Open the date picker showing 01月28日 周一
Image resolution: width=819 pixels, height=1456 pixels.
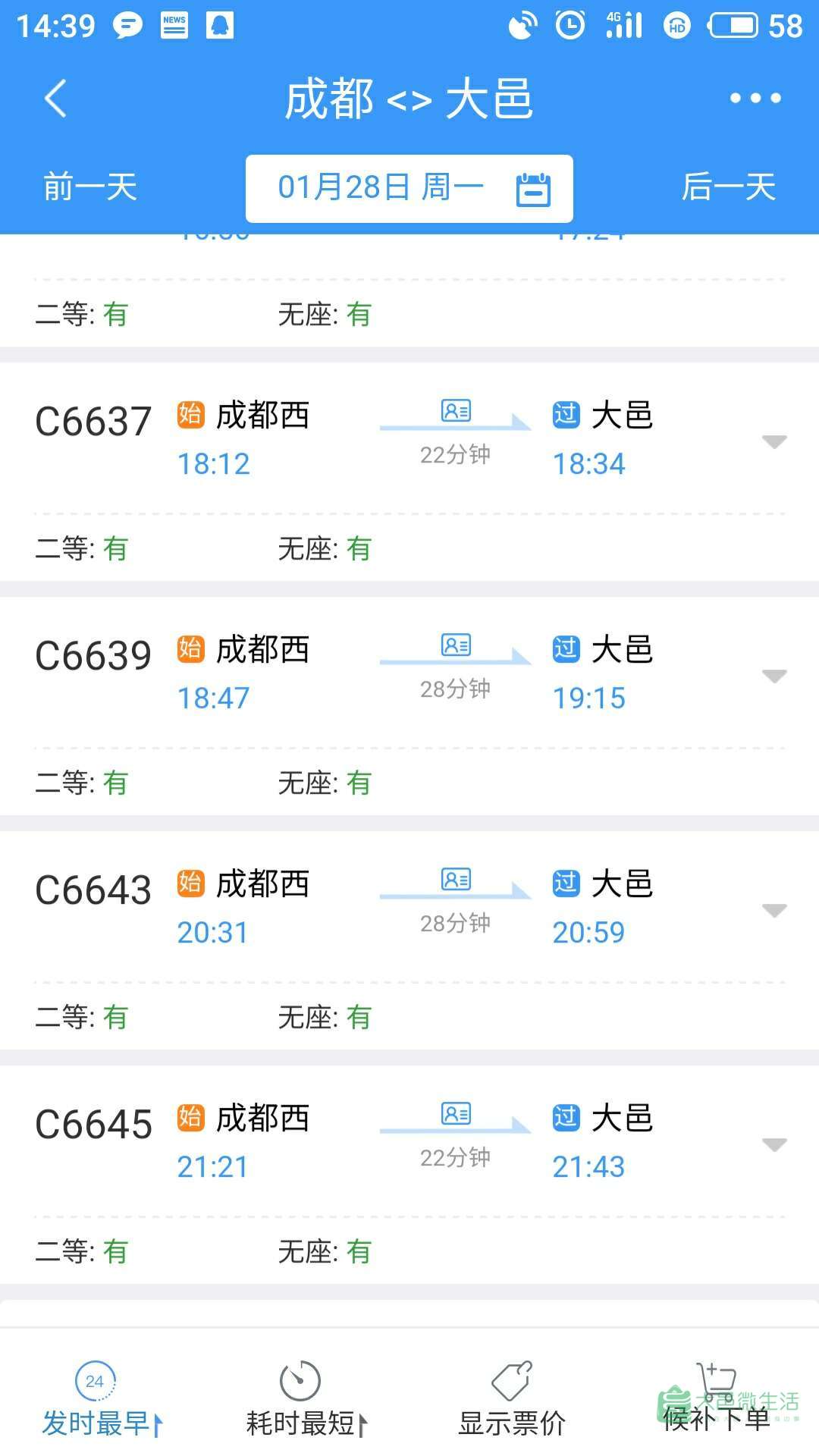409,189
